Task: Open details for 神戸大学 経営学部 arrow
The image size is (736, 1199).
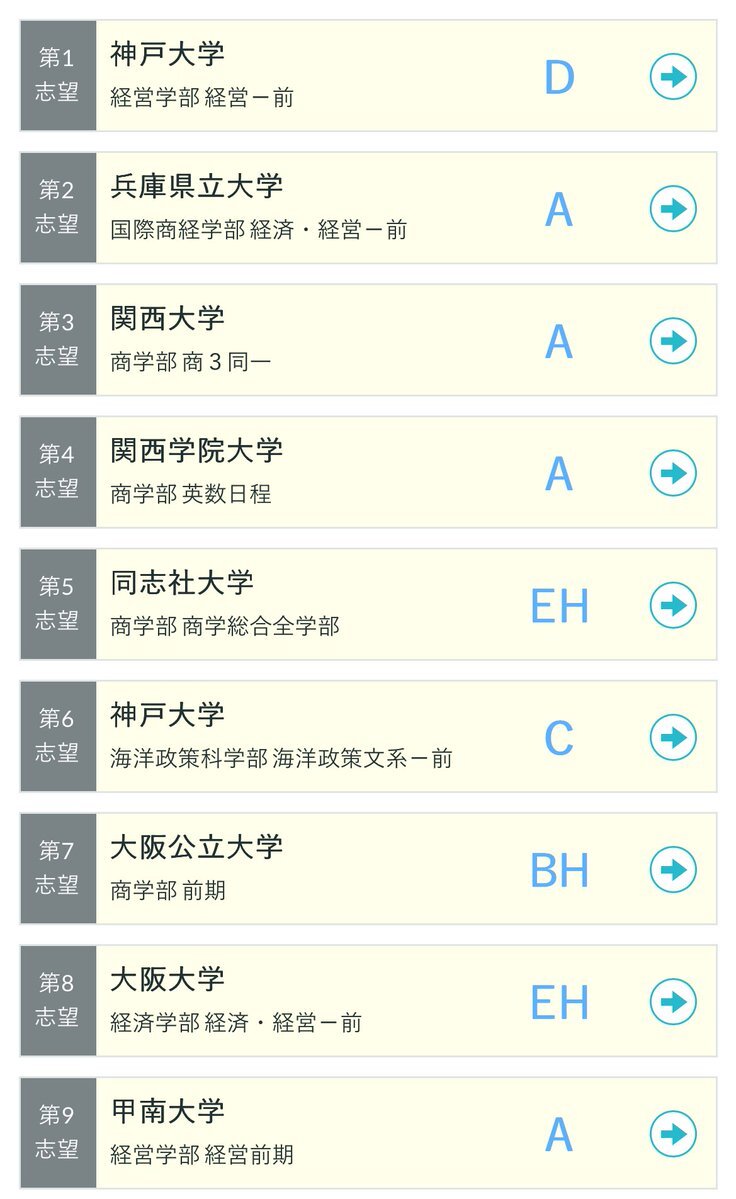Action: (673, 77)
